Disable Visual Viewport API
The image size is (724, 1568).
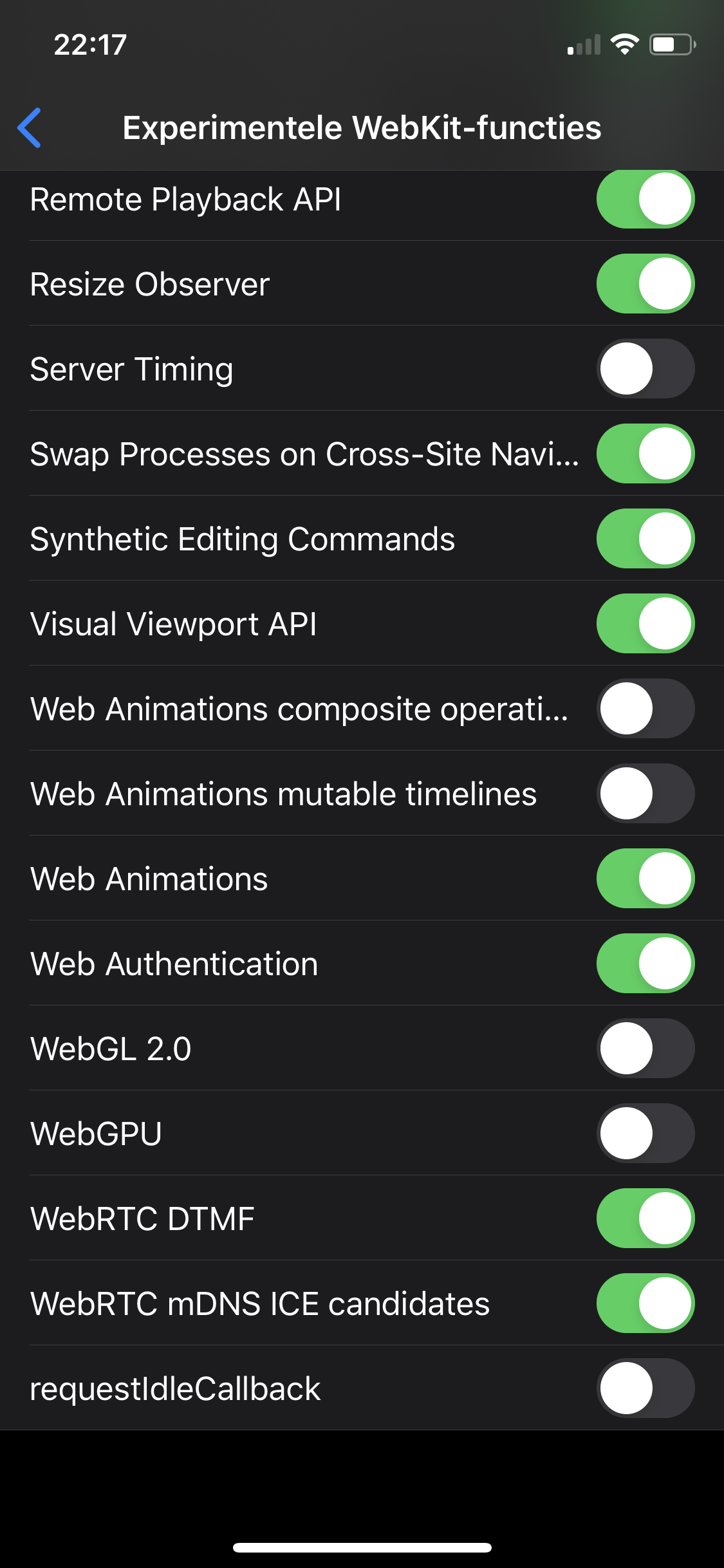[x=645, y=624]
